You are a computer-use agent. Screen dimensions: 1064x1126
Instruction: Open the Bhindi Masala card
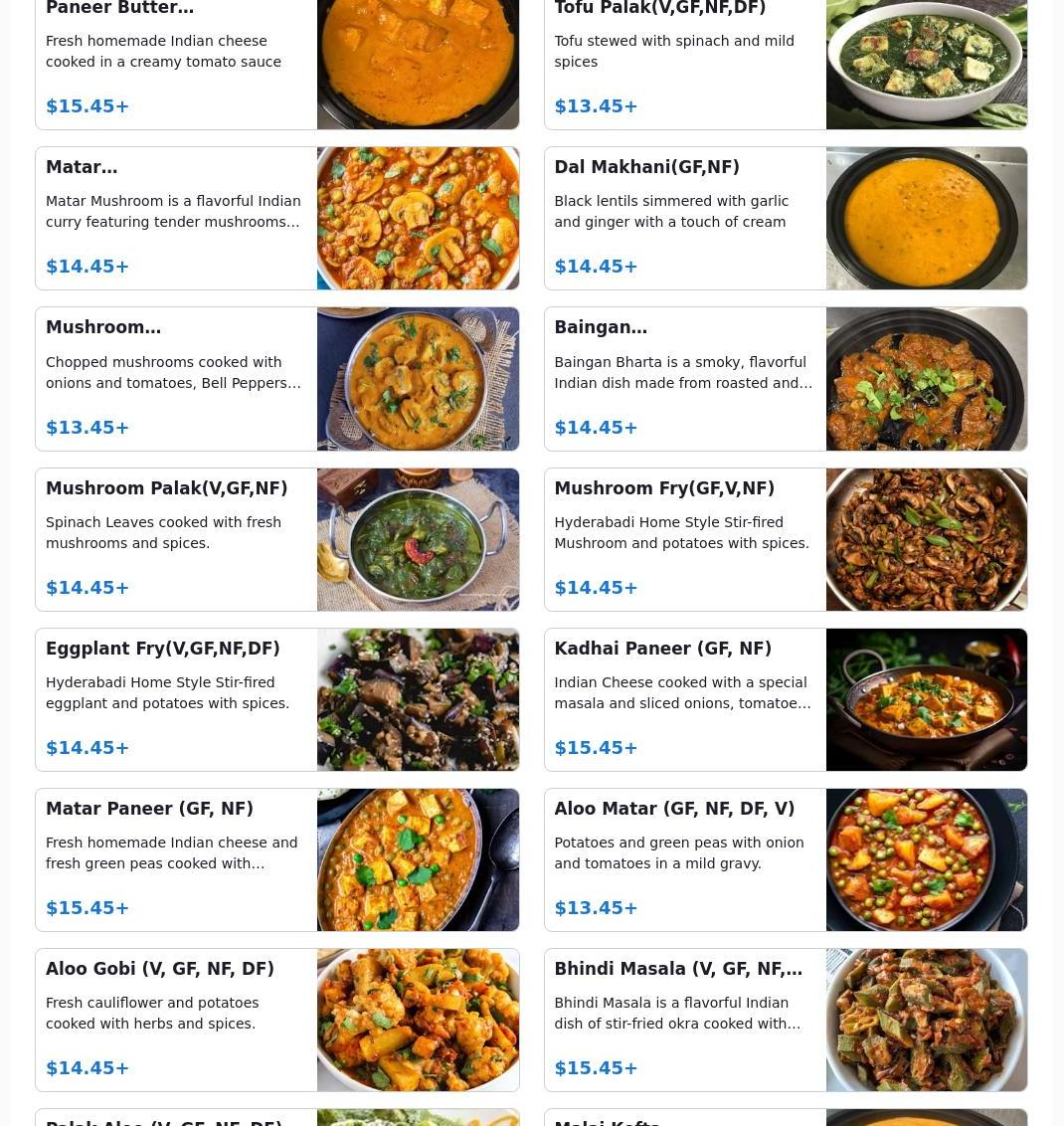[785, 1020]
